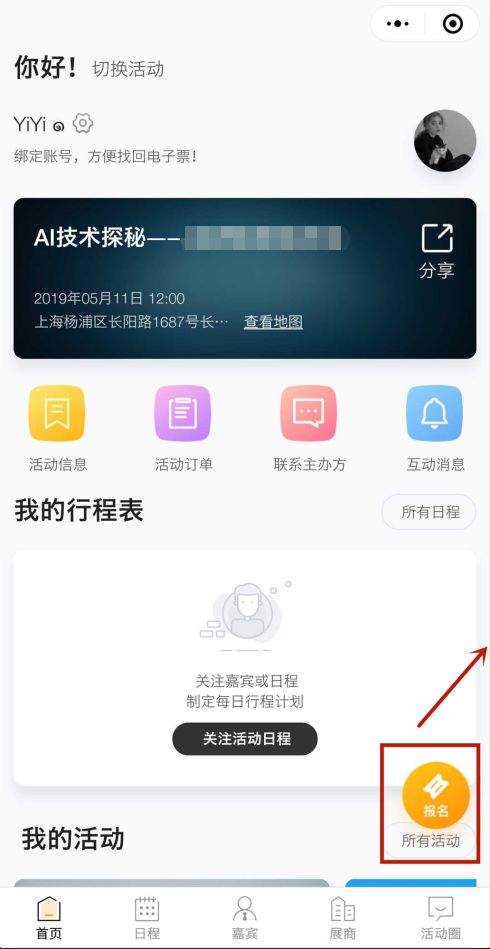Tap 查看地图 to view the map
This screenshot has height=949, width=490.
(x=273, y=321)
